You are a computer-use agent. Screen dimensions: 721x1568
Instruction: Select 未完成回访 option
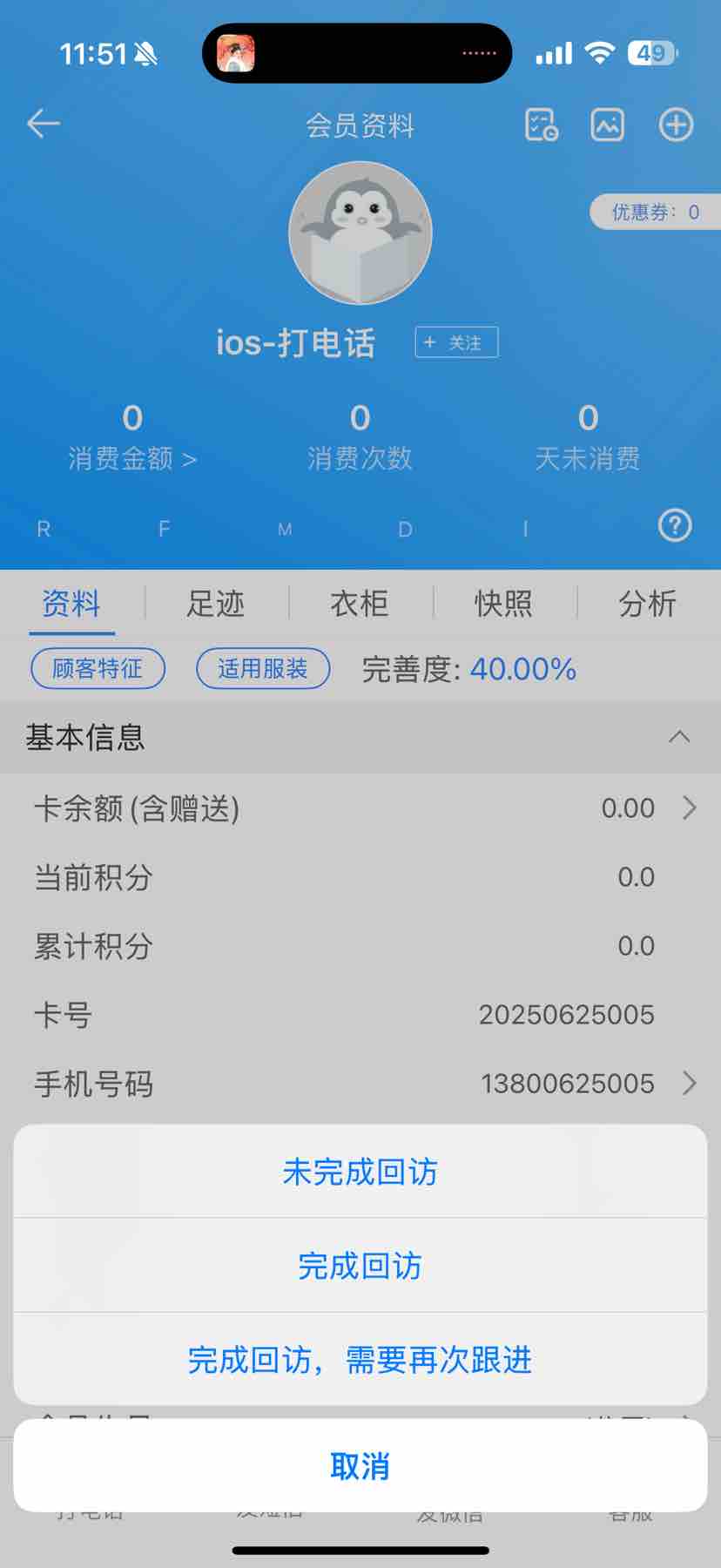[360, 1172]
